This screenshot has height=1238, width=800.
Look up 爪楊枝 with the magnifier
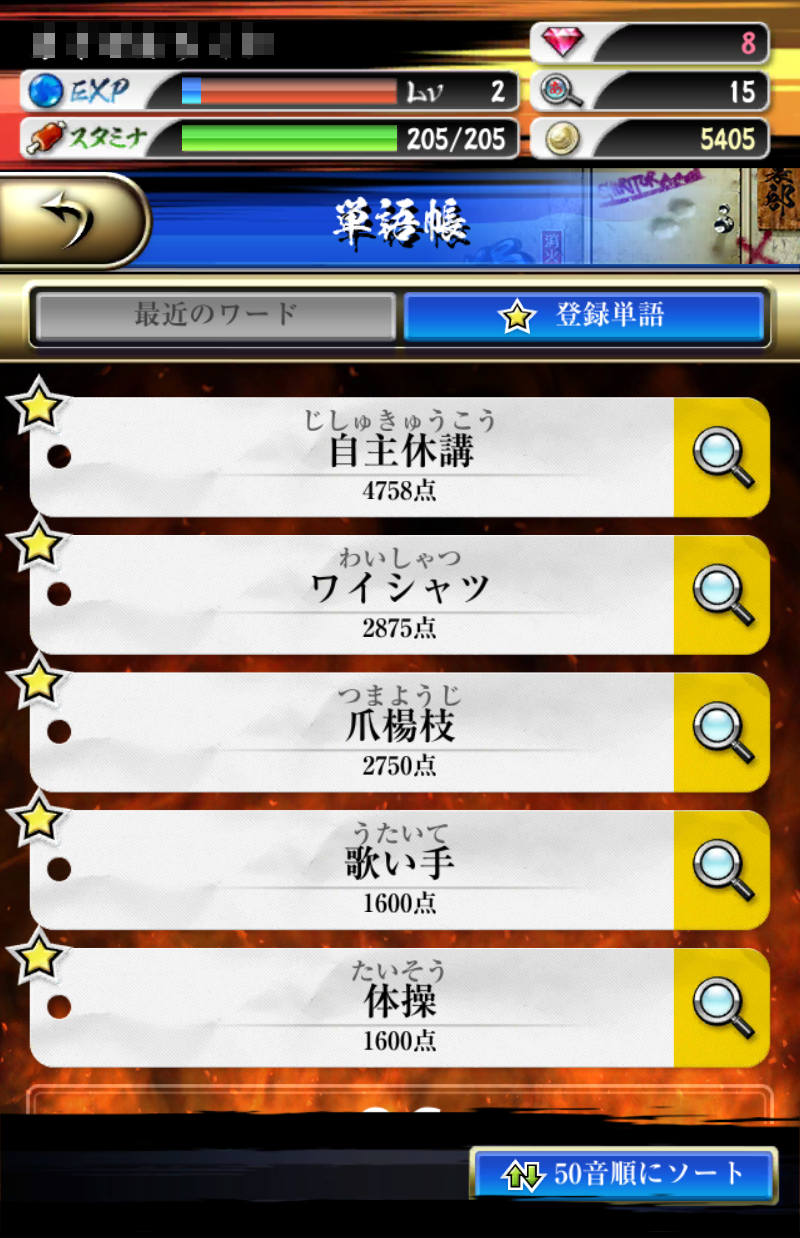[722, 732]
